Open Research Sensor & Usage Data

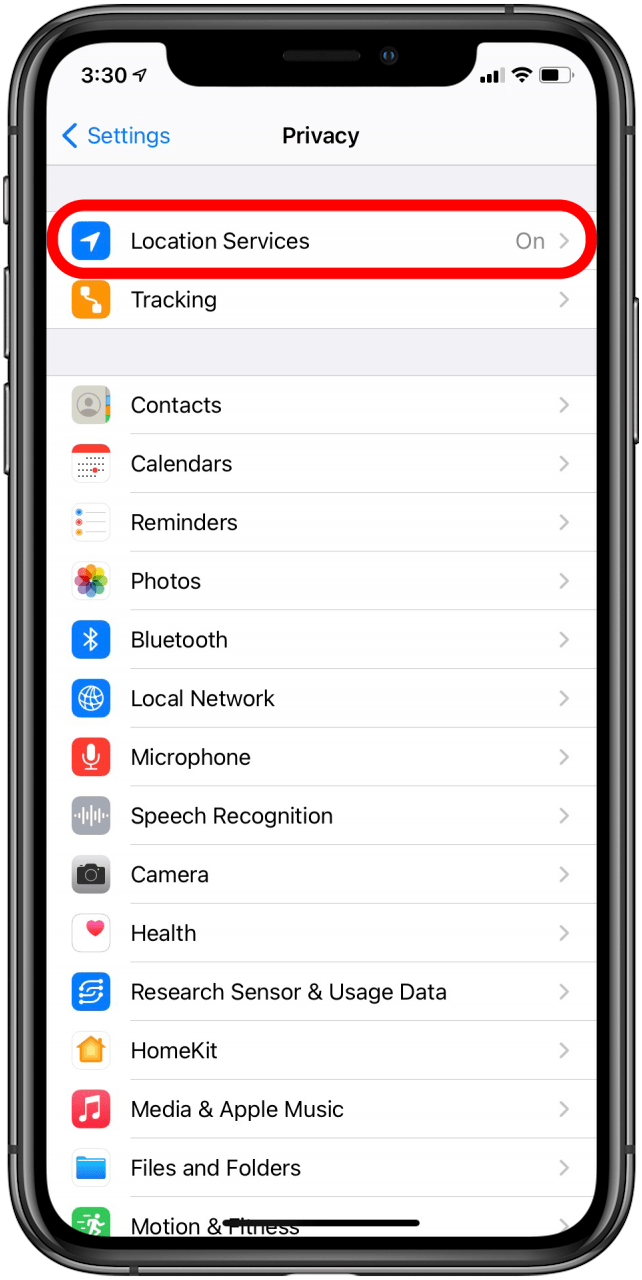[x=320, y=992]
